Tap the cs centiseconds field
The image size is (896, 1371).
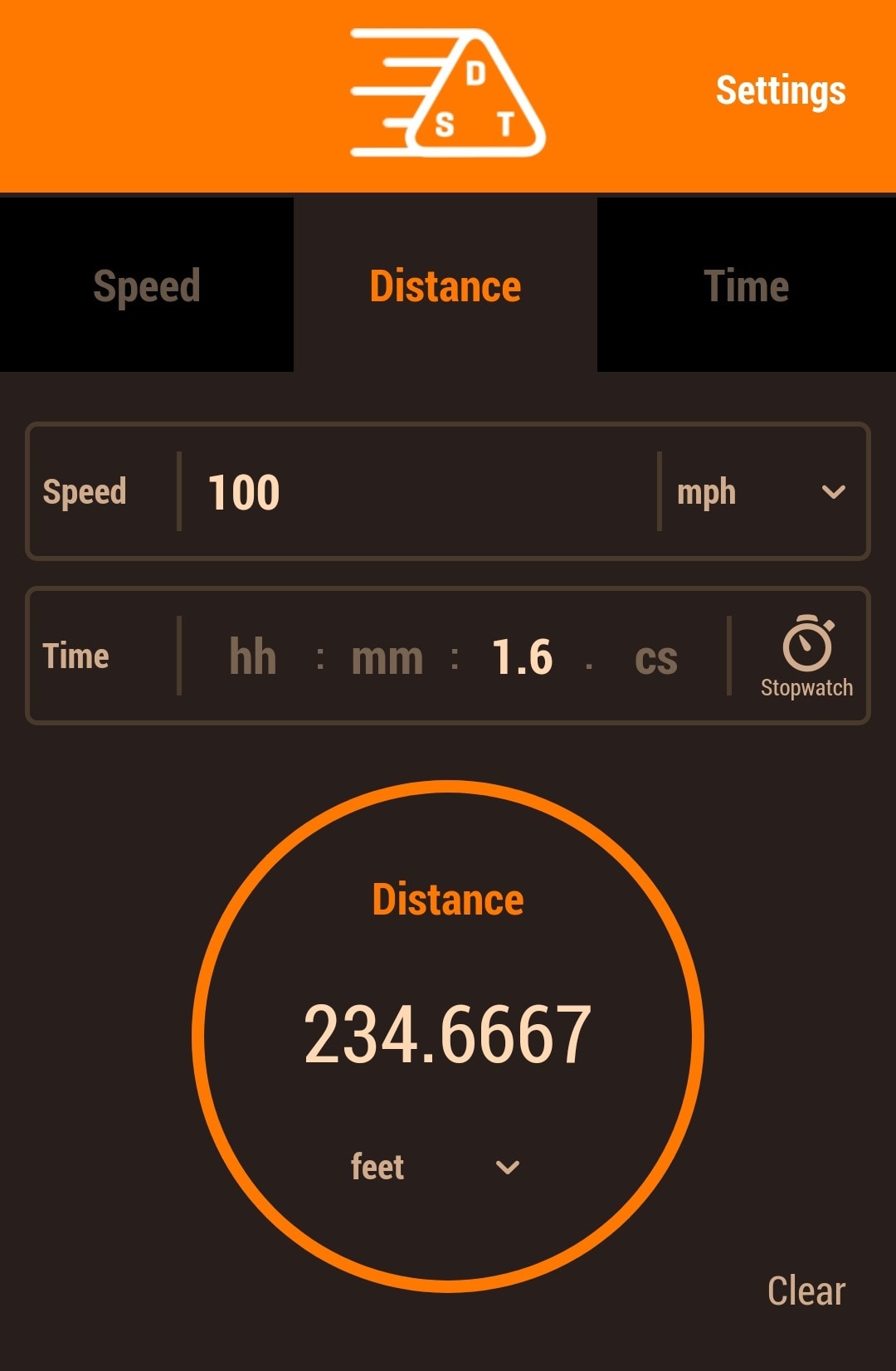(655, 657)
